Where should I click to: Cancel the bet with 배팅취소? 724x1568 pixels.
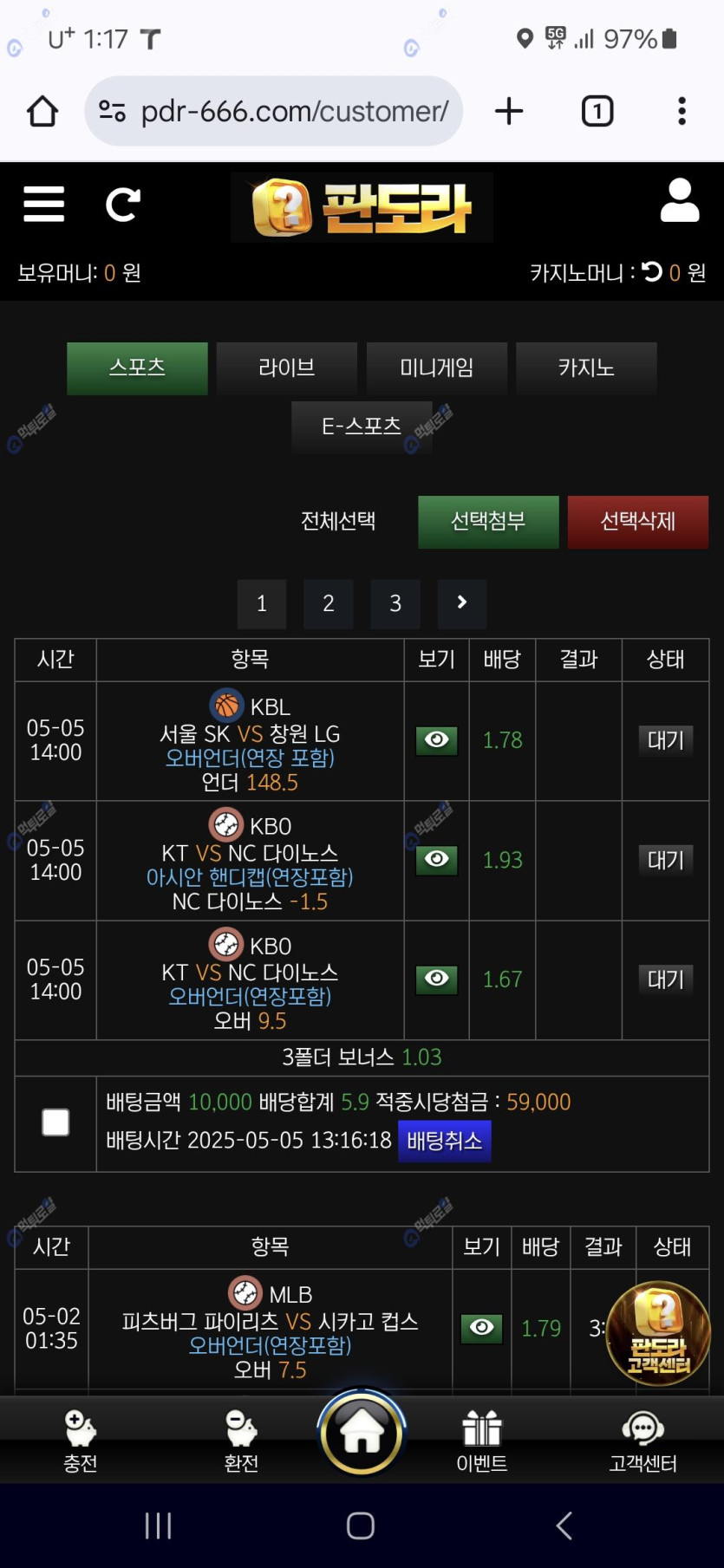pos(444,1141)
